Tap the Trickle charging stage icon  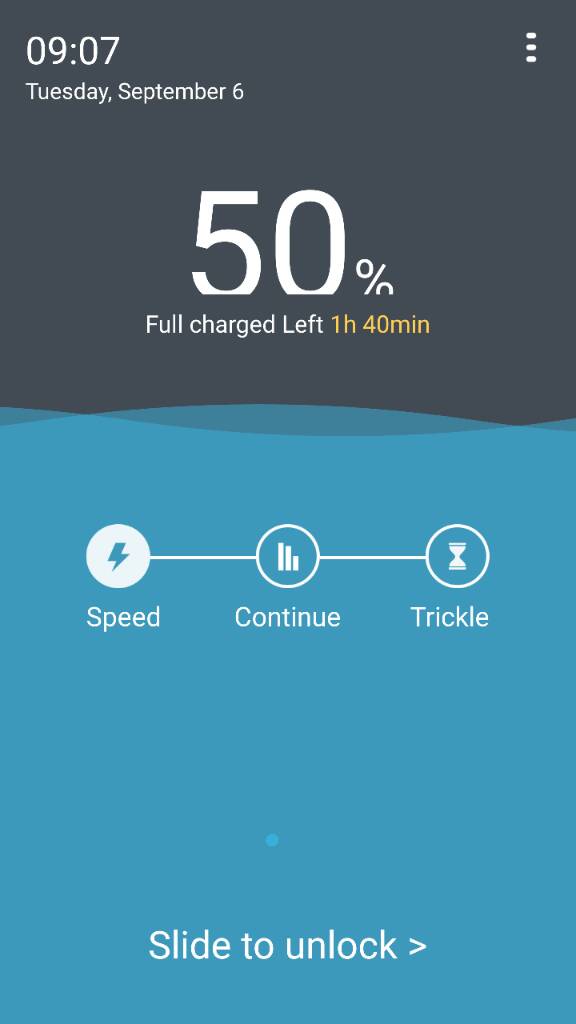[x=457, y=556]
